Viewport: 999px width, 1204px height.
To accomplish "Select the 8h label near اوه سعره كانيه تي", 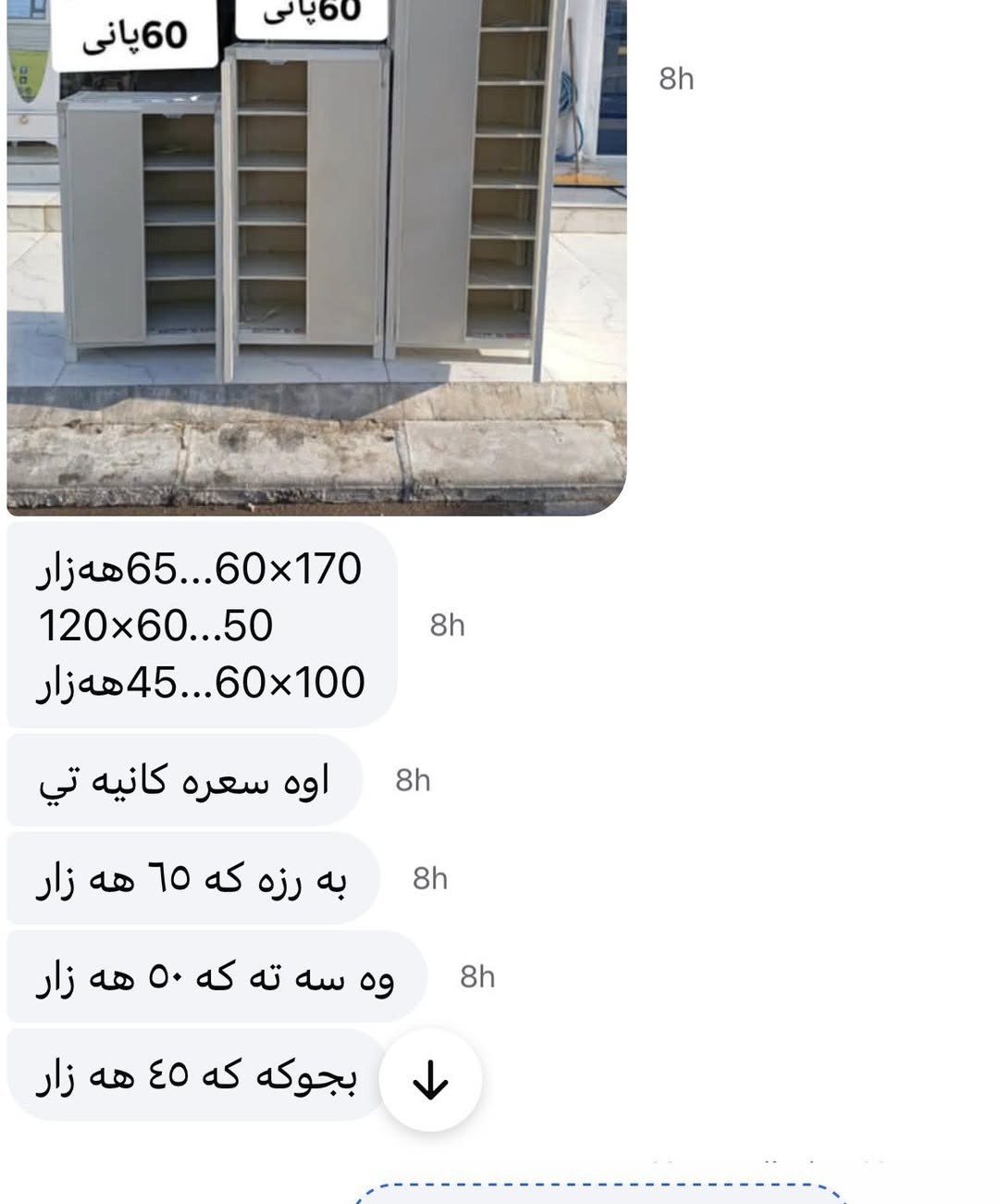I will click(414, 780).
